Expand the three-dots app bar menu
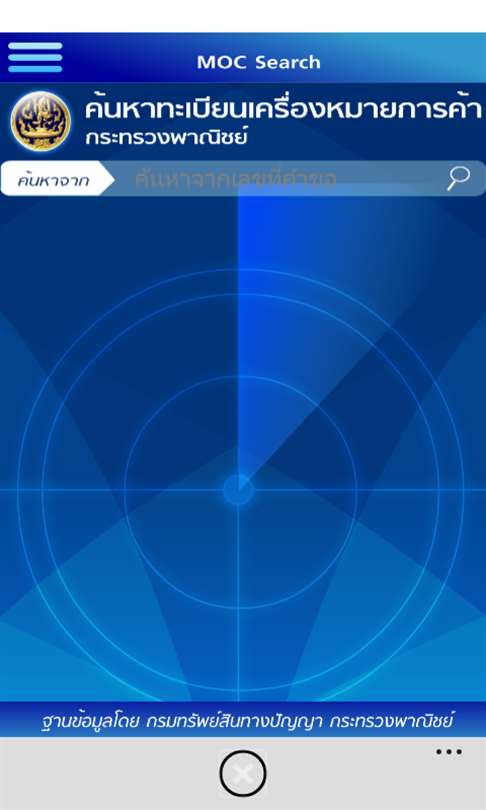This screenshot has width=486, height=810. [449, 752]
